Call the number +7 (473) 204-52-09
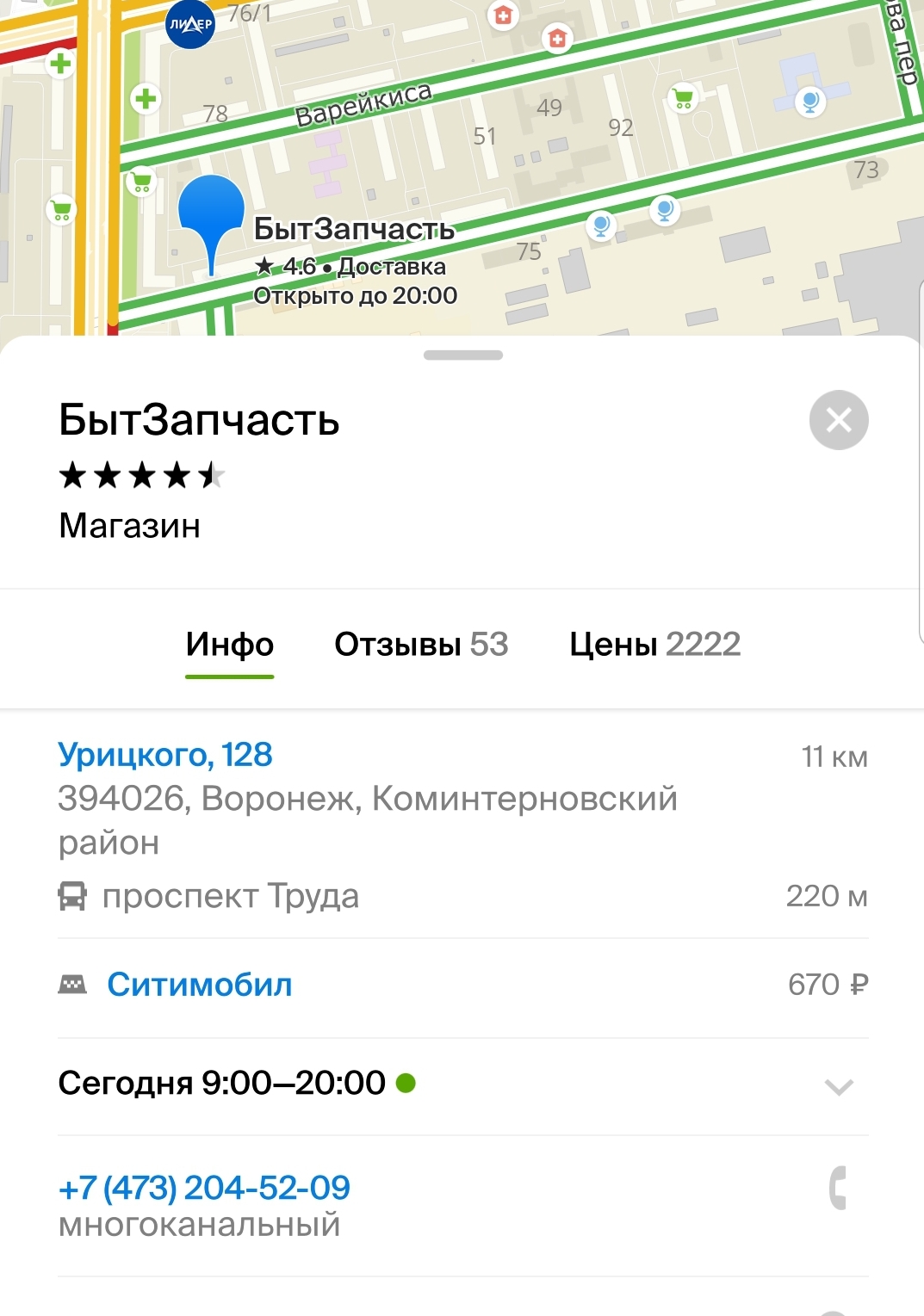The image size is (924, 1316). (204, 1188)
